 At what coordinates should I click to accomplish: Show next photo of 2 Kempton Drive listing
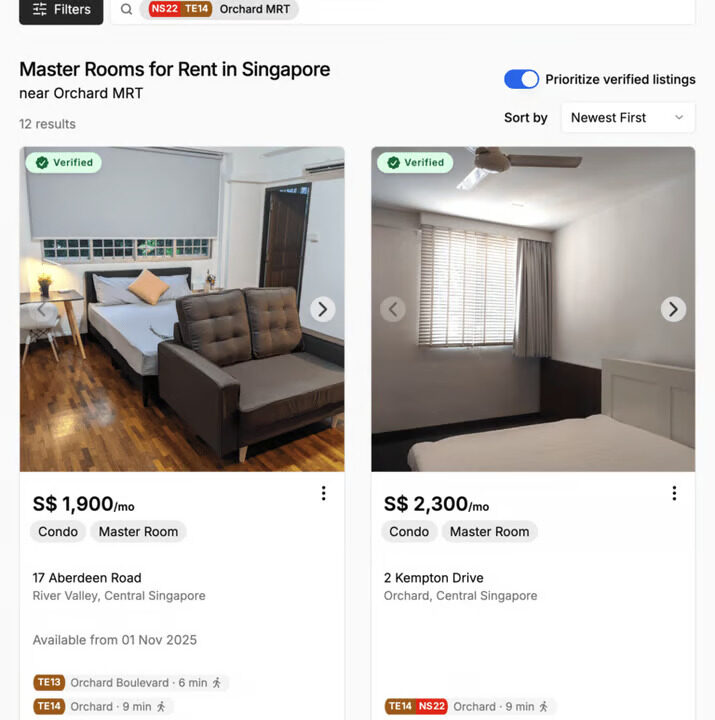(673, 309)
